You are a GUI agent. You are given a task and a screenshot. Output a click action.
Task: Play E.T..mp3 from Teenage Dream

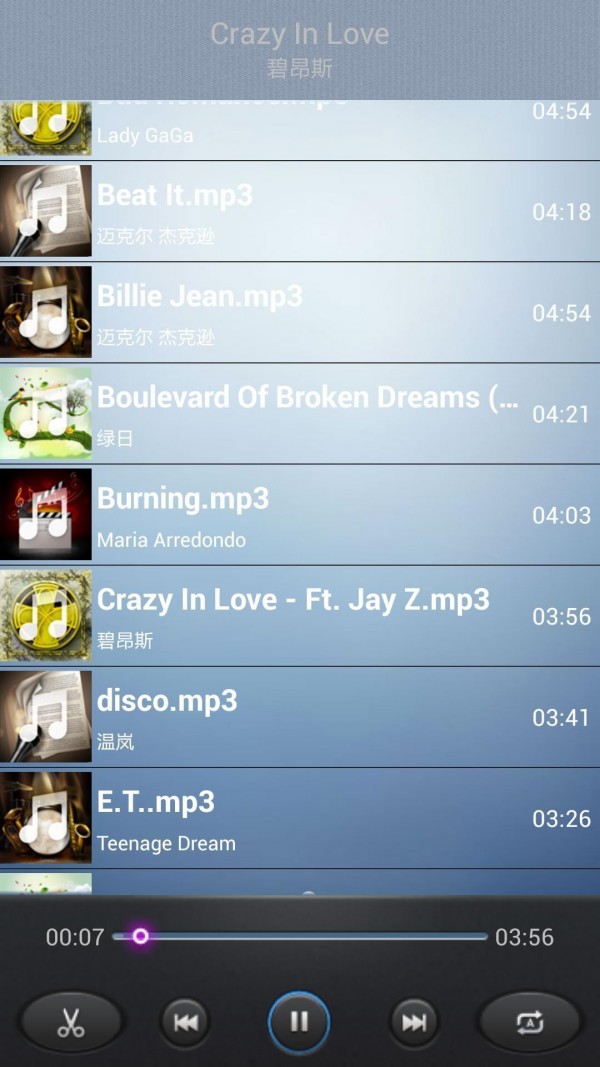pyautogui.click(x=300, y=818)
